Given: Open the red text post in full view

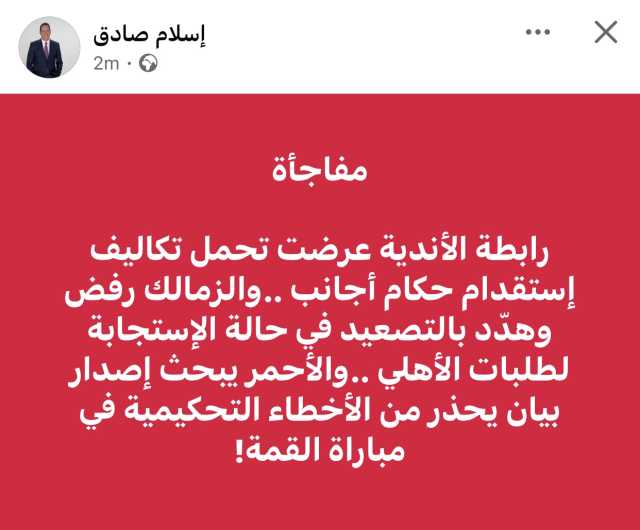Looking at the screenshot, I should click(320, 310).
